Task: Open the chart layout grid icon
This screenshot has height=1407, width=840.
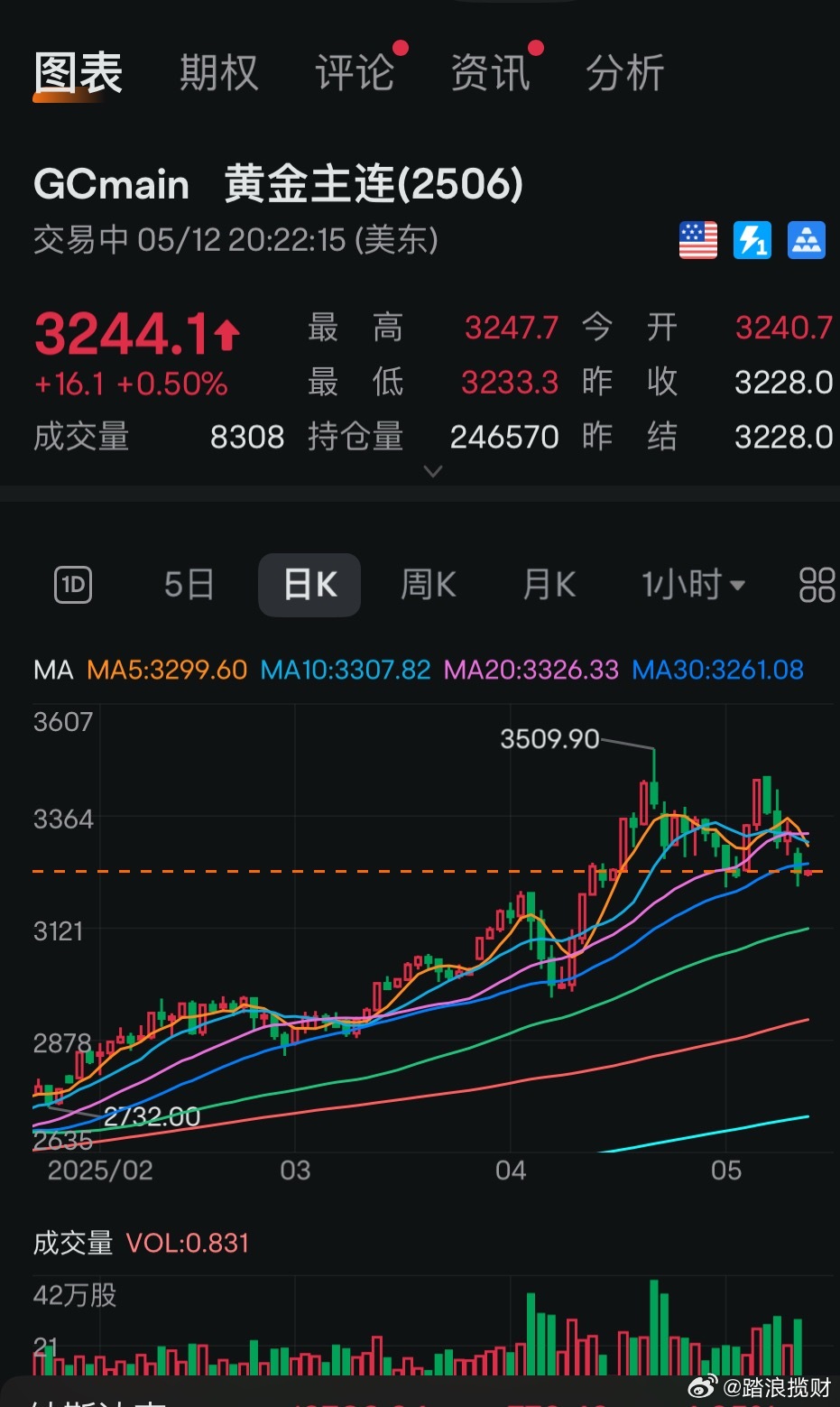Action: 817,585
